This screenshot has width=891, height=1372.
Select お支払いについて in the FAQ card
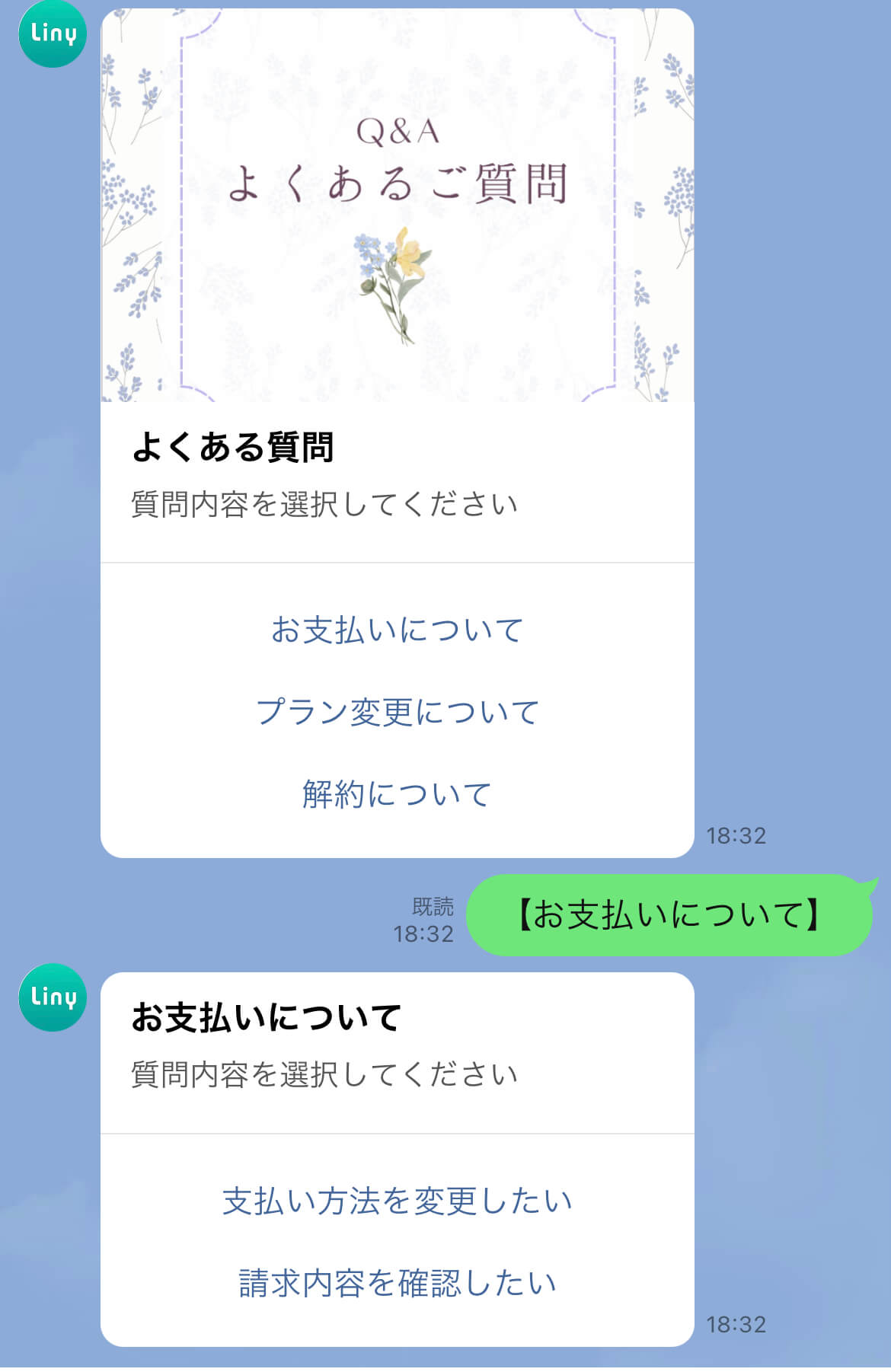[x=397, y=630]
